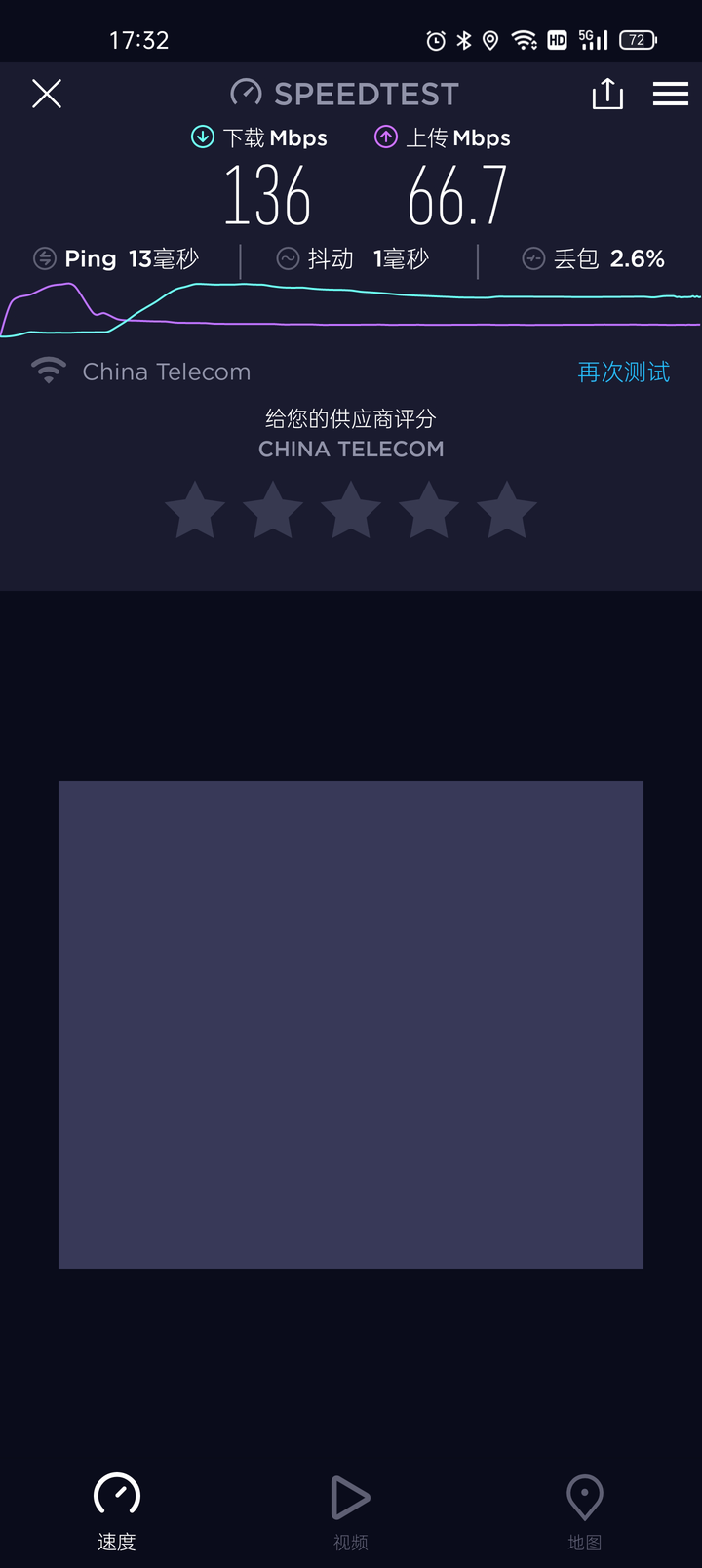This screenshot has height=1568, width=702.
Task: Give China Telecom a three-star rating
Action: [351, 509]
